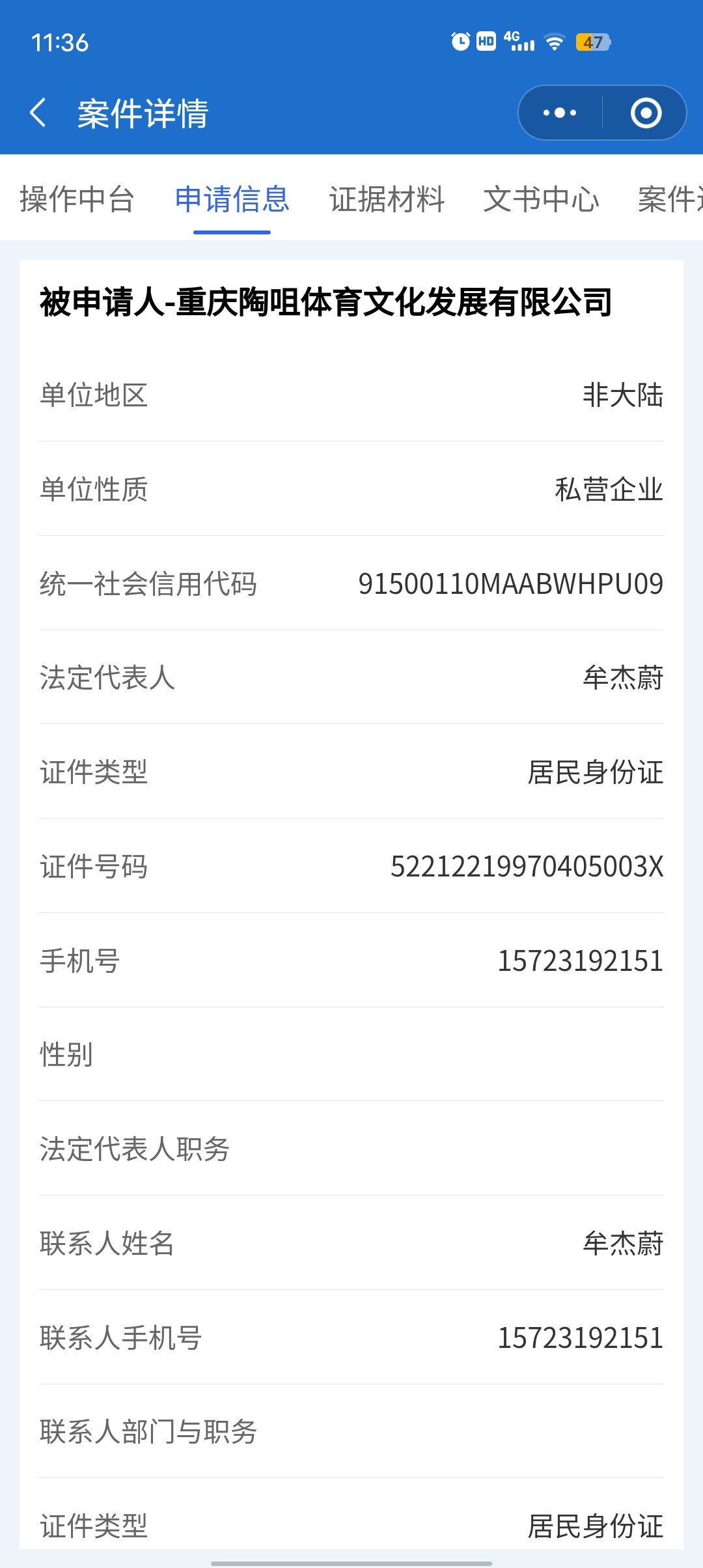
Task: Switch to the 文书中心 tab
Action: click(541, 199)
